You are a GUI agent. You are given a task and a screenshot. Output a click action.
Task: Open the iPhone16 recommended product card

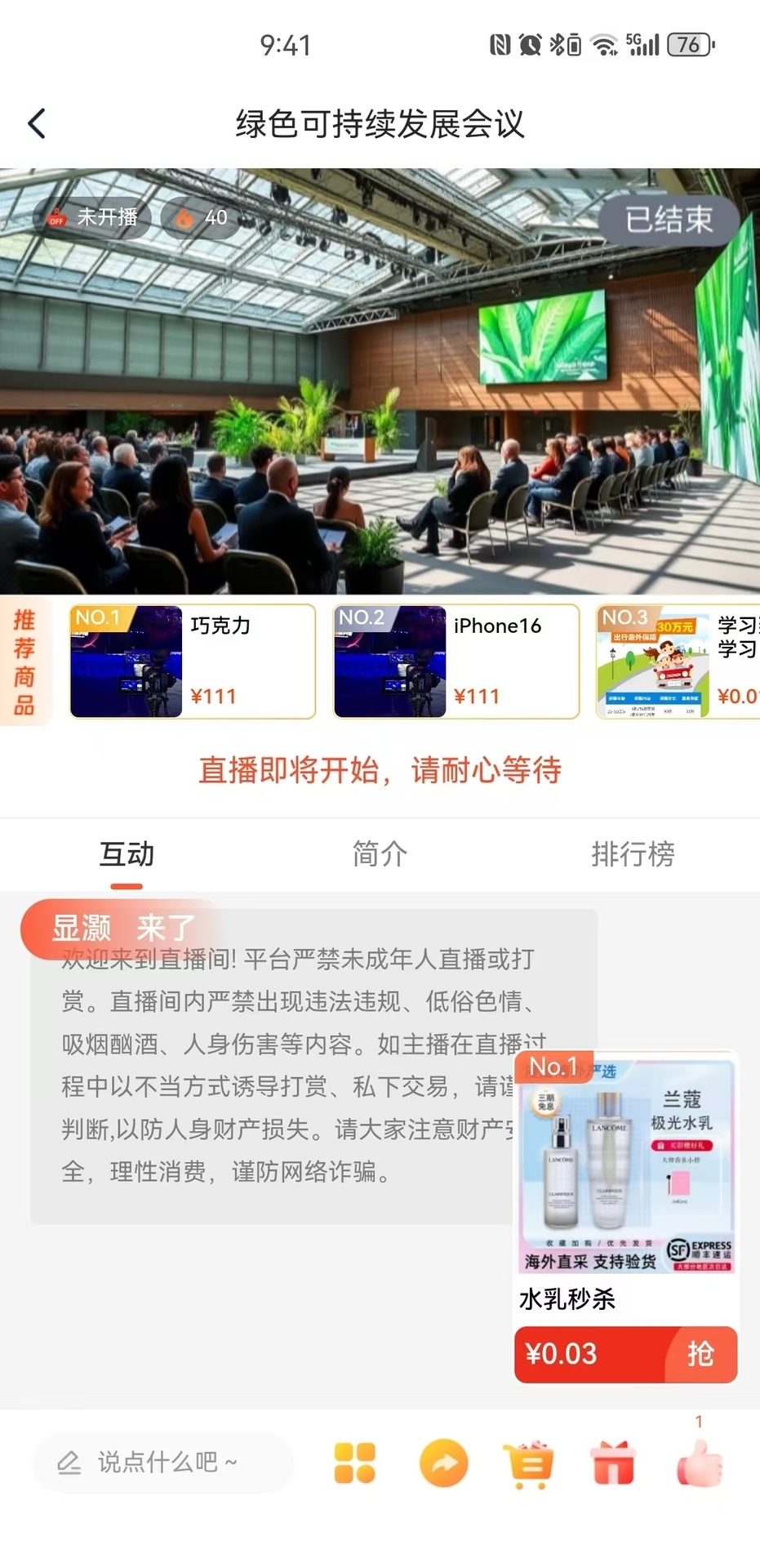[456, 661]
